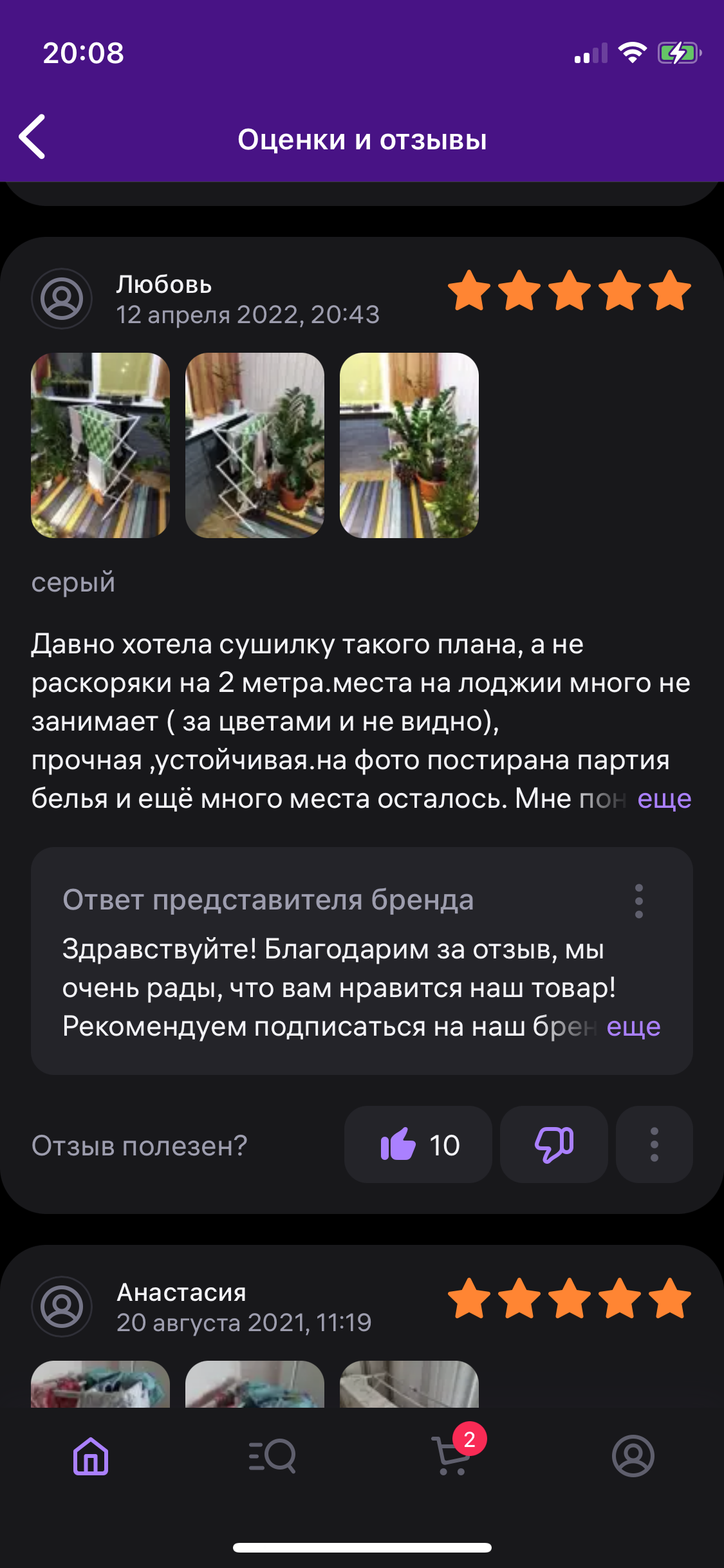Open more options for Любовь's review
Viewport: 724px width, 1568px height.
click(654, 1144)
